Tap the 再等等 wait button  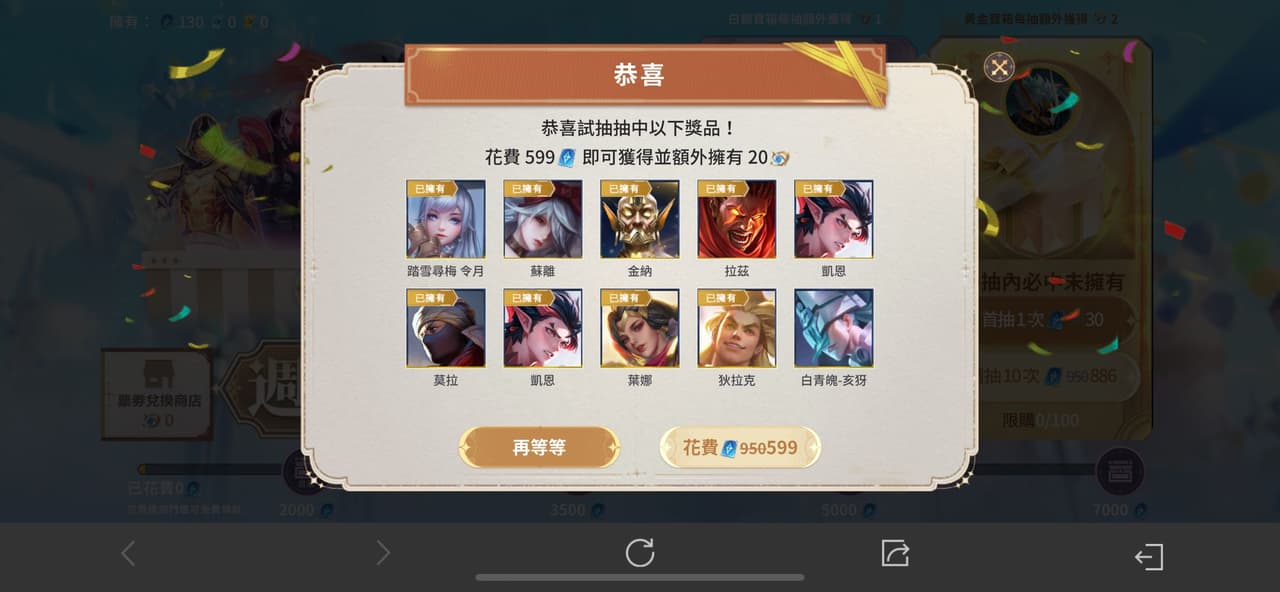539,448
